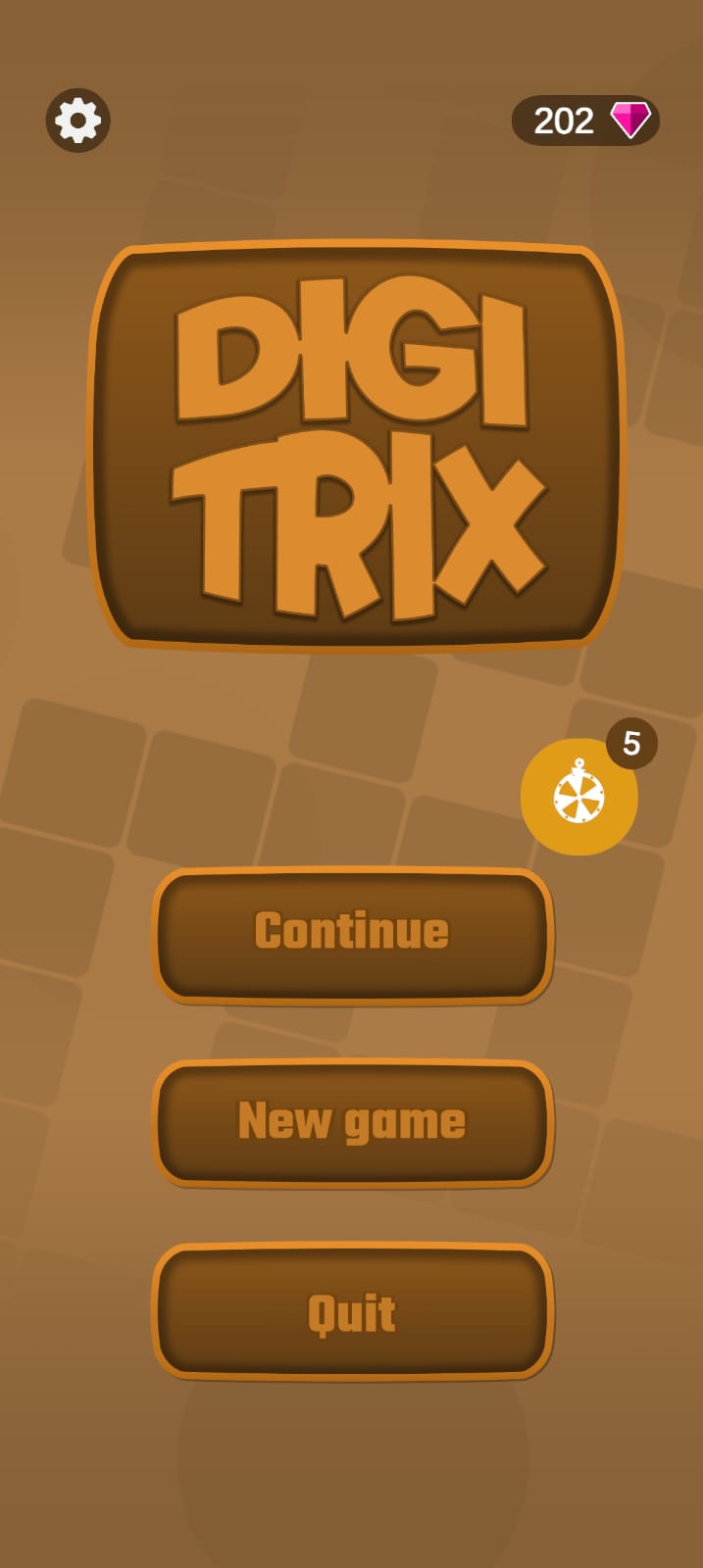Start a new game

pos(352,1122)
